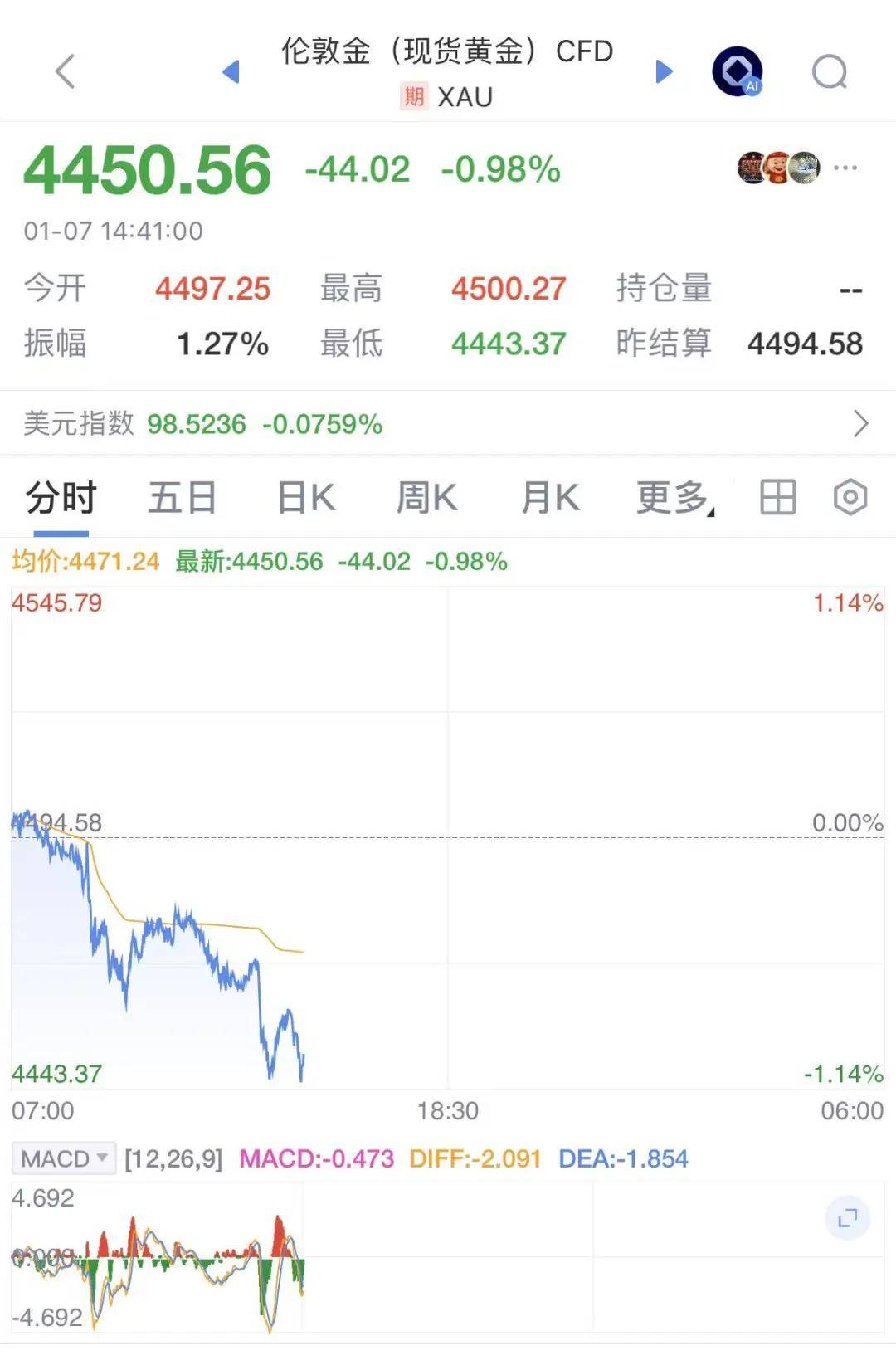Expand the chart to fullscreen
The width and height of the screenshot is (896, 1365).
coord(847,1218)
